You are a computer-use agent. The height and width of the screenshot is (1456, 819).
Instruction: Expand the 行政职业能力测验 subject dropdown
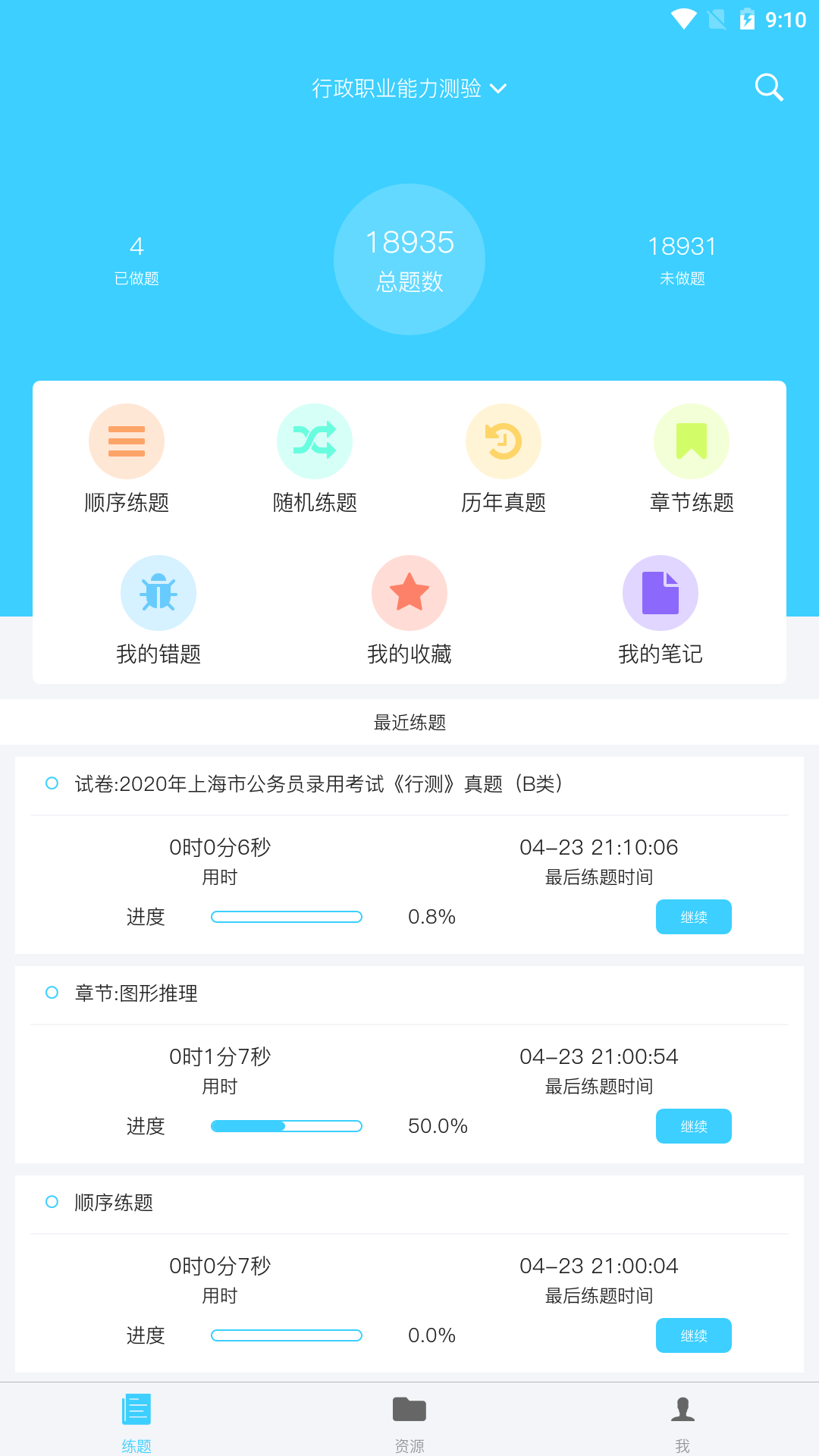(x=409, y=89)
